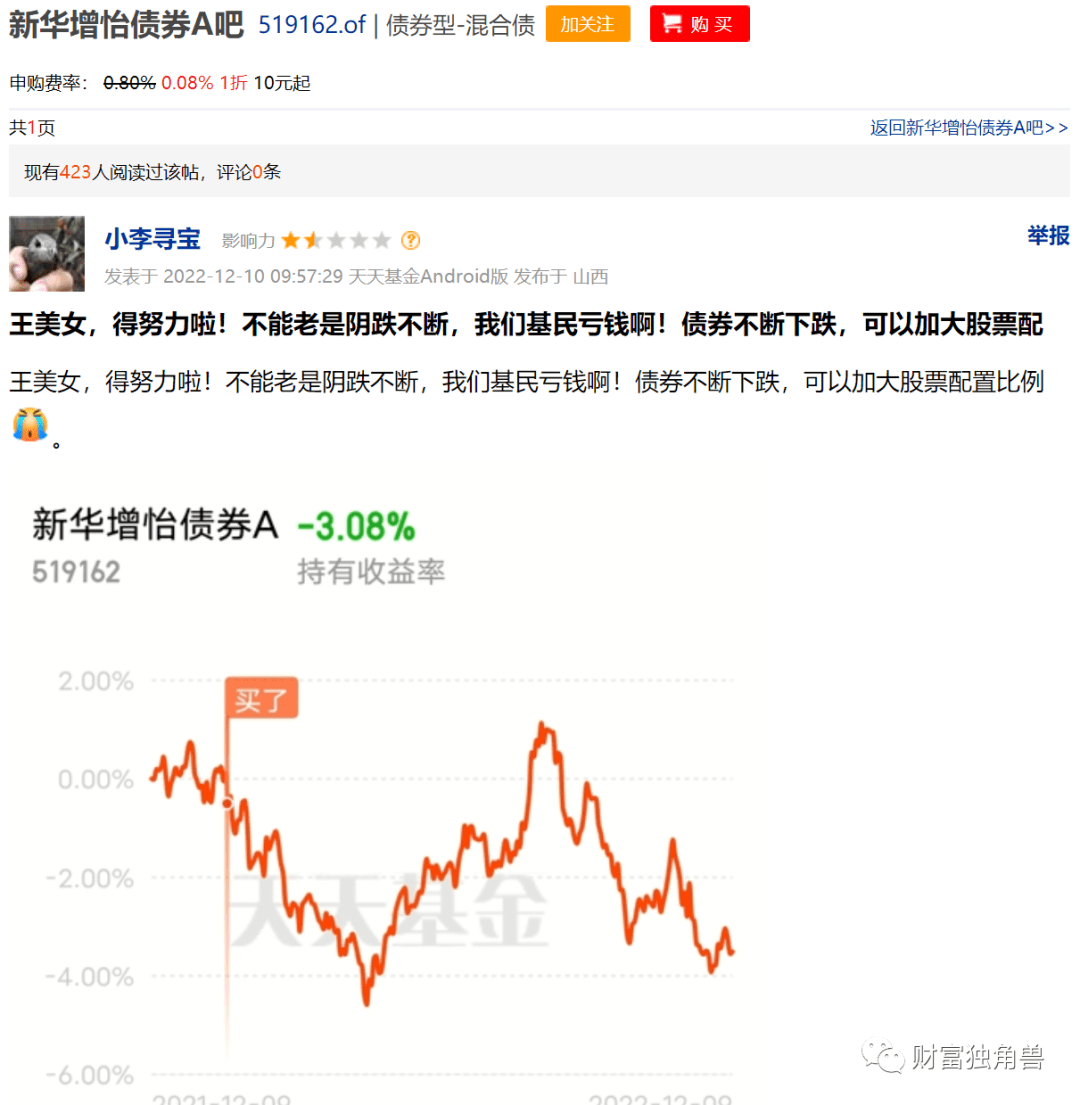The height and width of the screenshot is (1105, 1080).
Task: Return via 返回新华增怡债券A吧 link
Action: [x=968, y=127]
